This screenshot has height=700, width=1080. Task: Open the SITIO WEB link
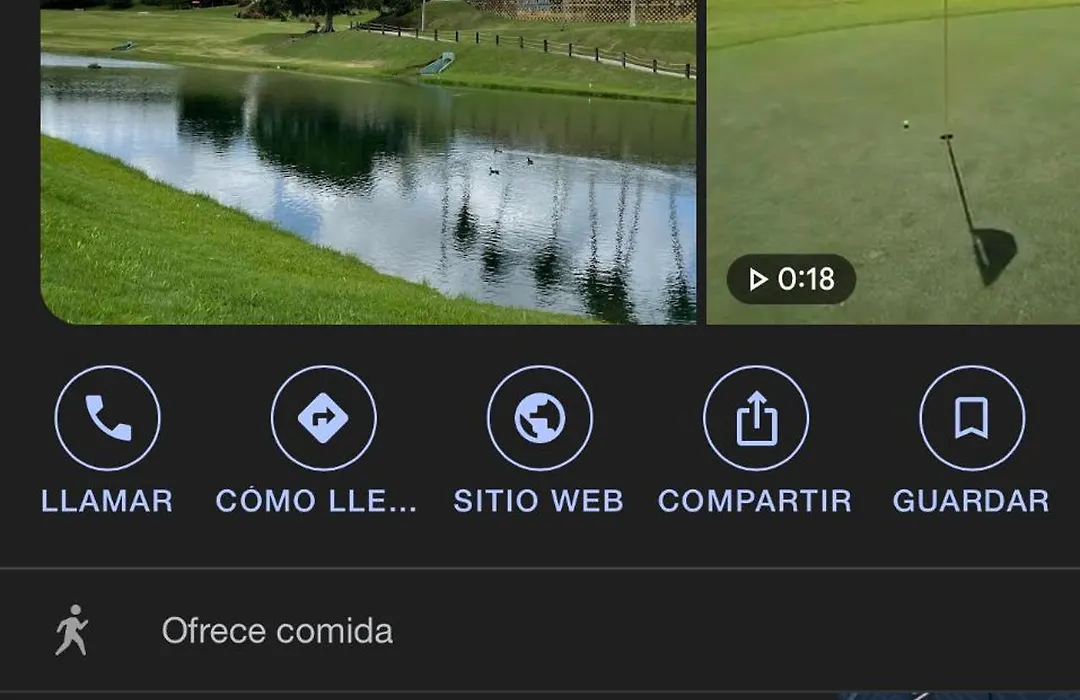click(x=539, y=419)
